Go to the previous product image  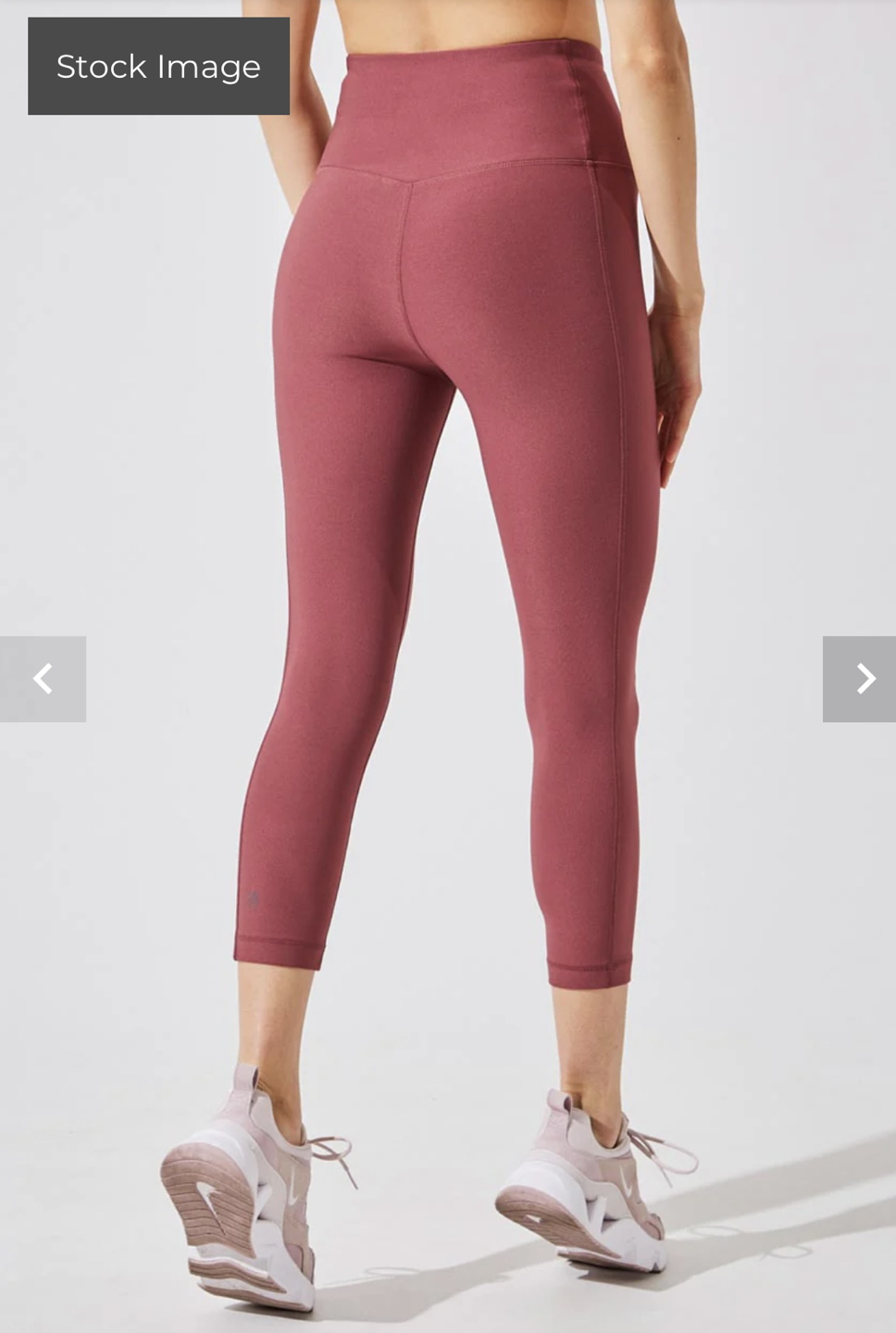tap(43, 679)
